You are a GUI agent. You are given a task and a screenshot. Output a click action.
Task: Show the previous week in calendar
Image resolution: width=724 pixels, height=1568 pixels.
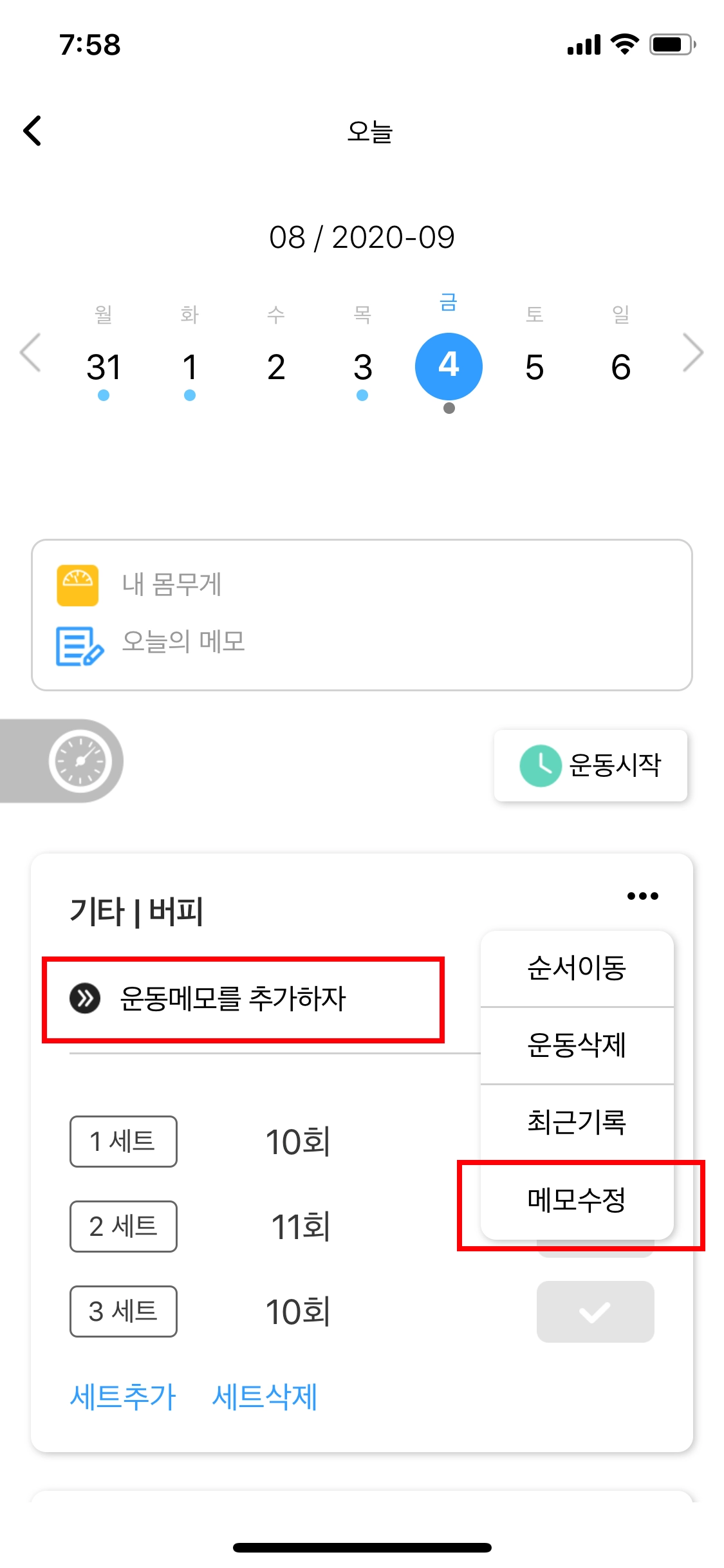(x=30, y=353)
